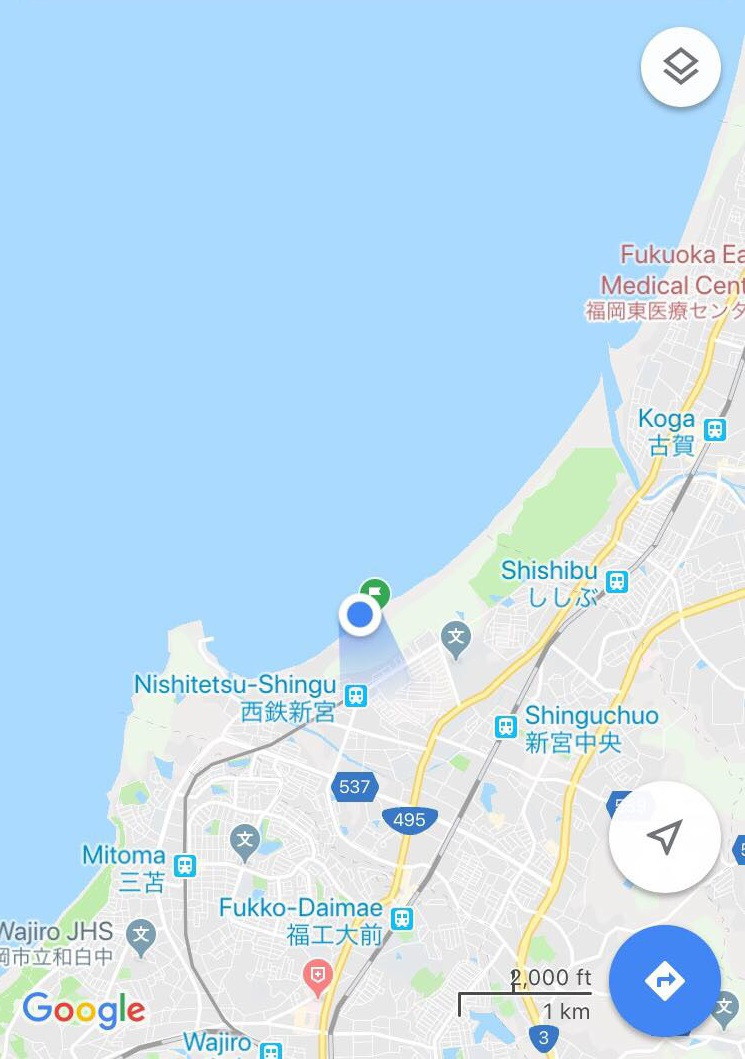Viewport: 745px width, 1059px height.
Task: Open directions with the blue arrow button
Action: pyautogui.click(x=664, y=980)
